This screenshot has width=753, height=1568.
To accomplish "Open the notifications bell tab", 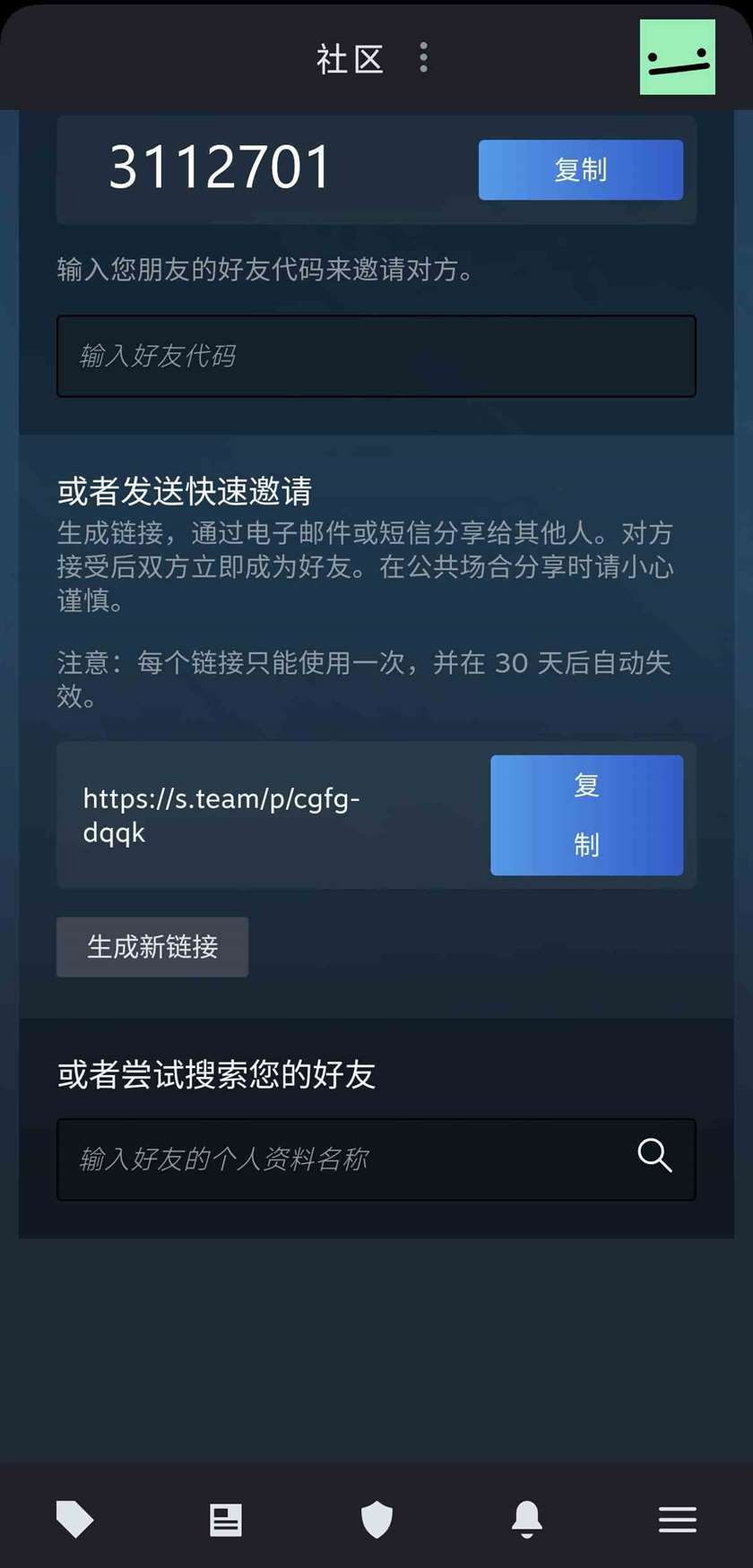I will point(527,1519).
